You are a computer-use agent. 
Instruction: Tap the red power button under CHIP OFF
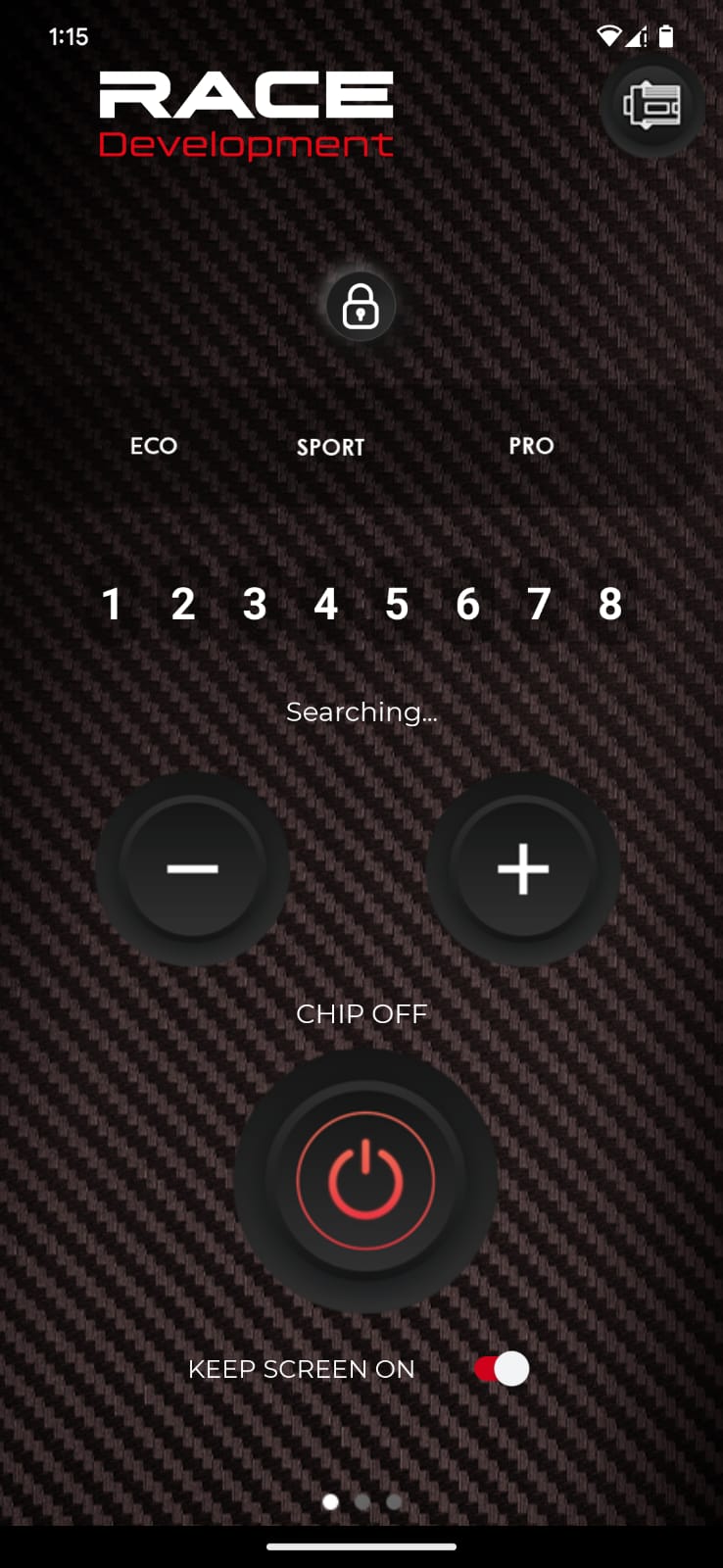point(365,1181)
